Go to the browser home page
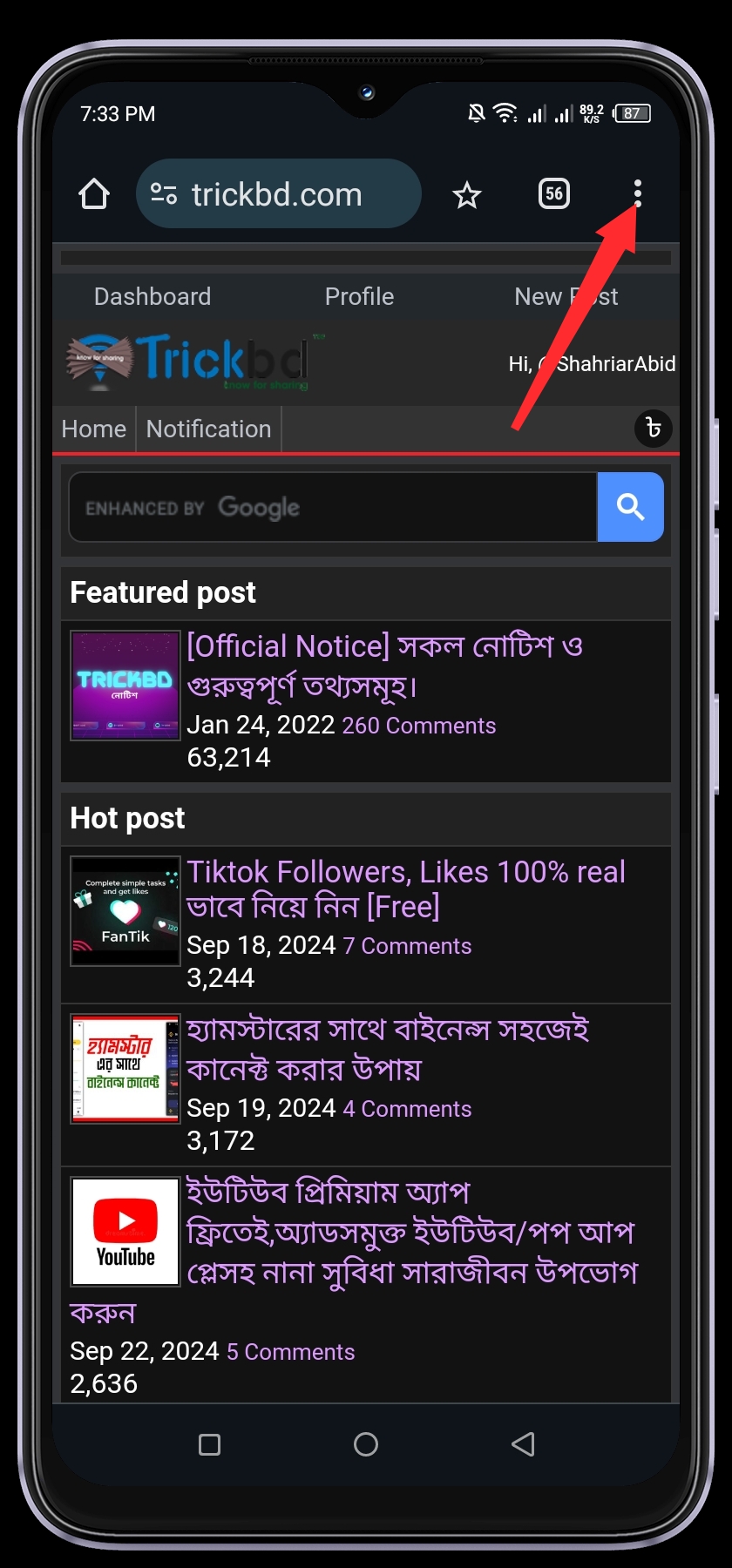The width and height of the screenshot is (732, 1568). pyautogui.click(x=94, y=194)
